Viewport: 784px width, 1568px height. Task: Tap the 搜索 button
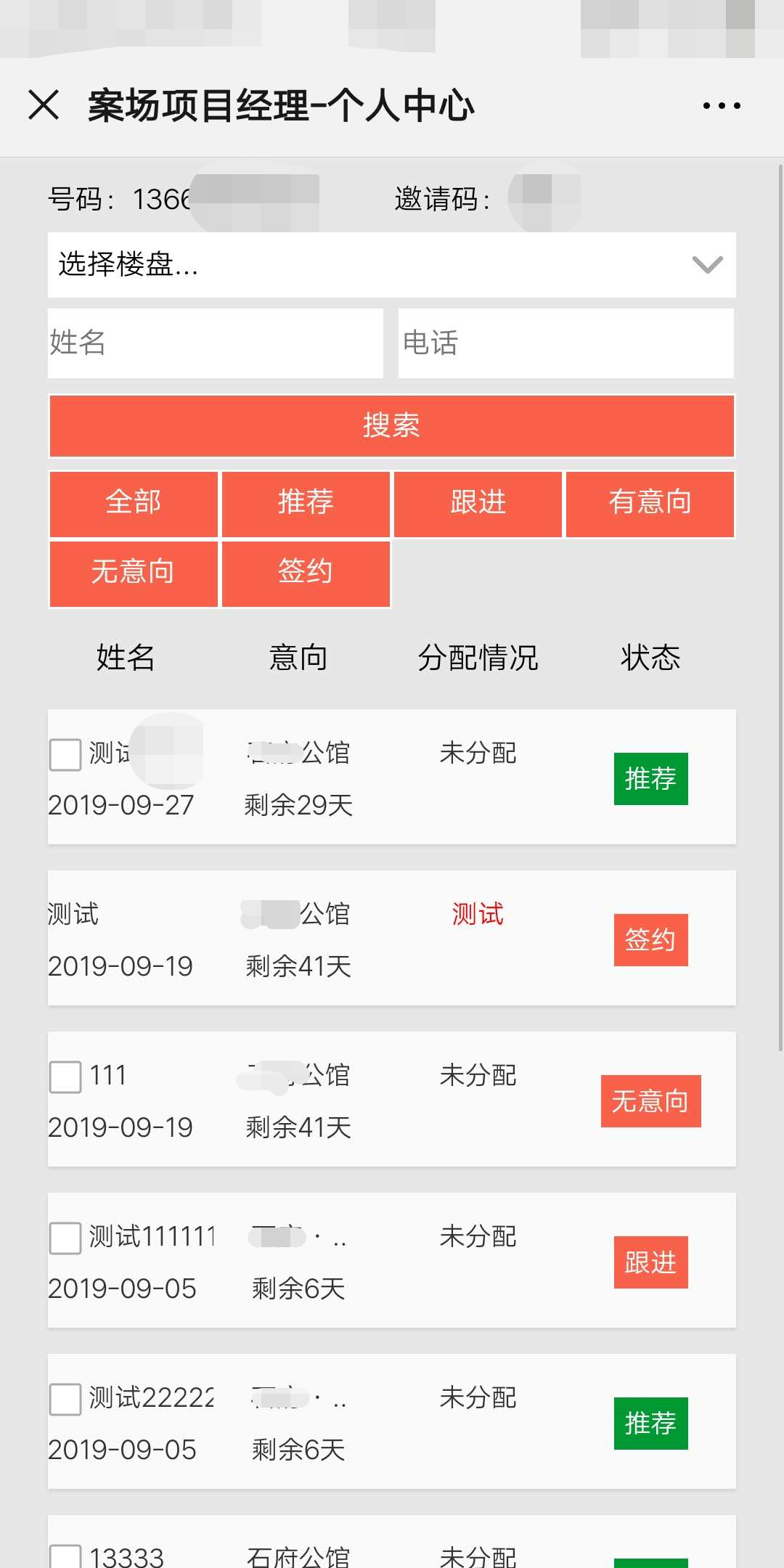click(392, 426)
